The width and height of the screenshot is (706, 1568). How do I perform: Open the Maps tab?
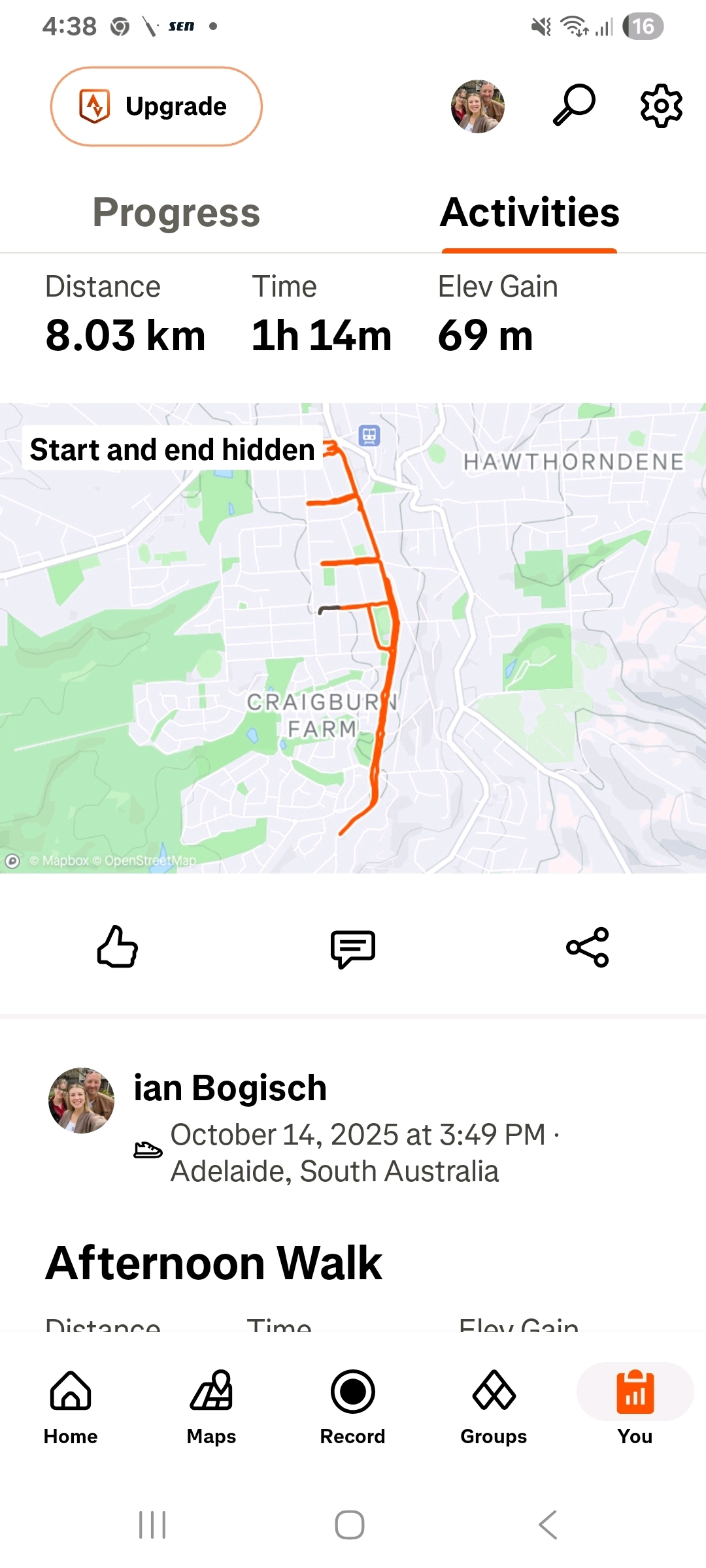point(211,1403)
